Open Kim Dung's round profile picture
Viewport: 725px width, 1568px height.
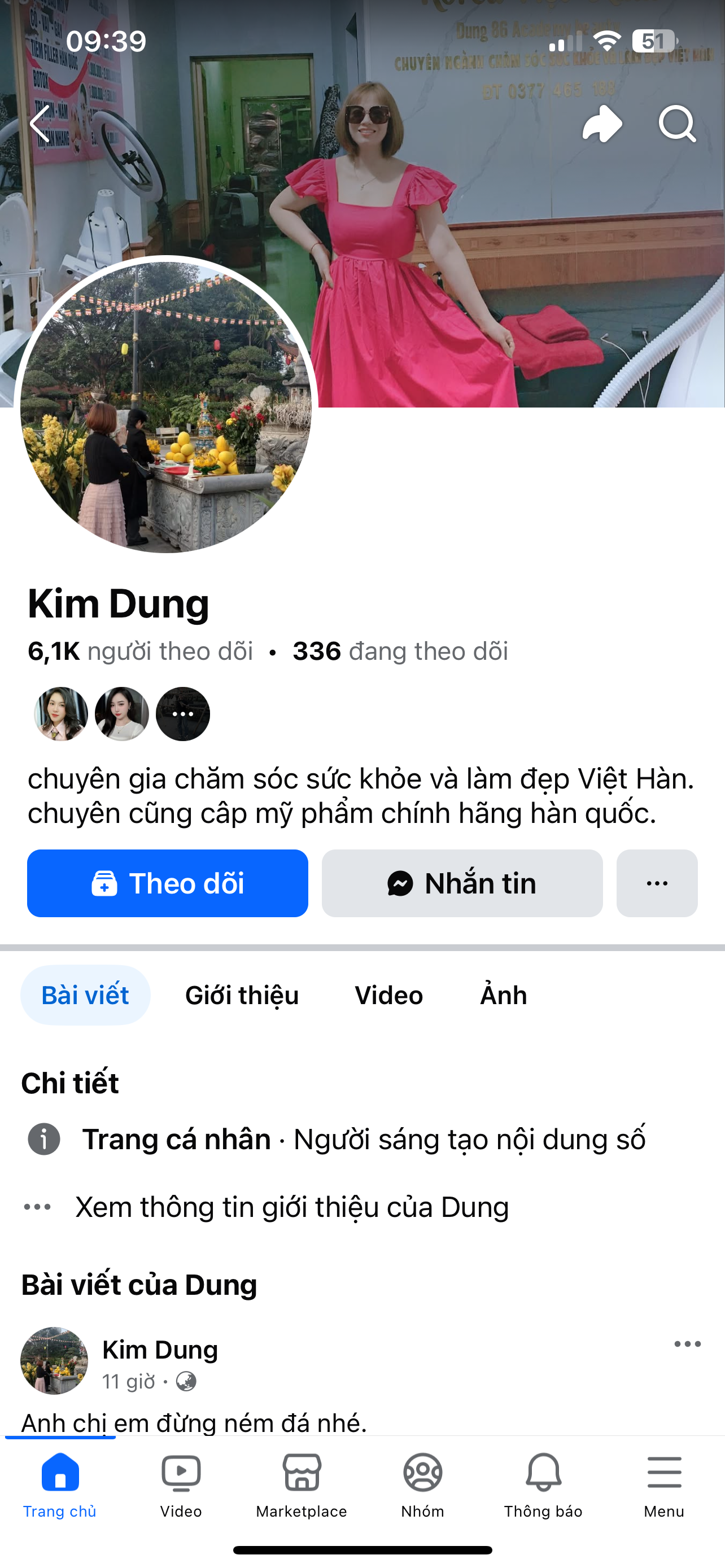pos(165,406)
